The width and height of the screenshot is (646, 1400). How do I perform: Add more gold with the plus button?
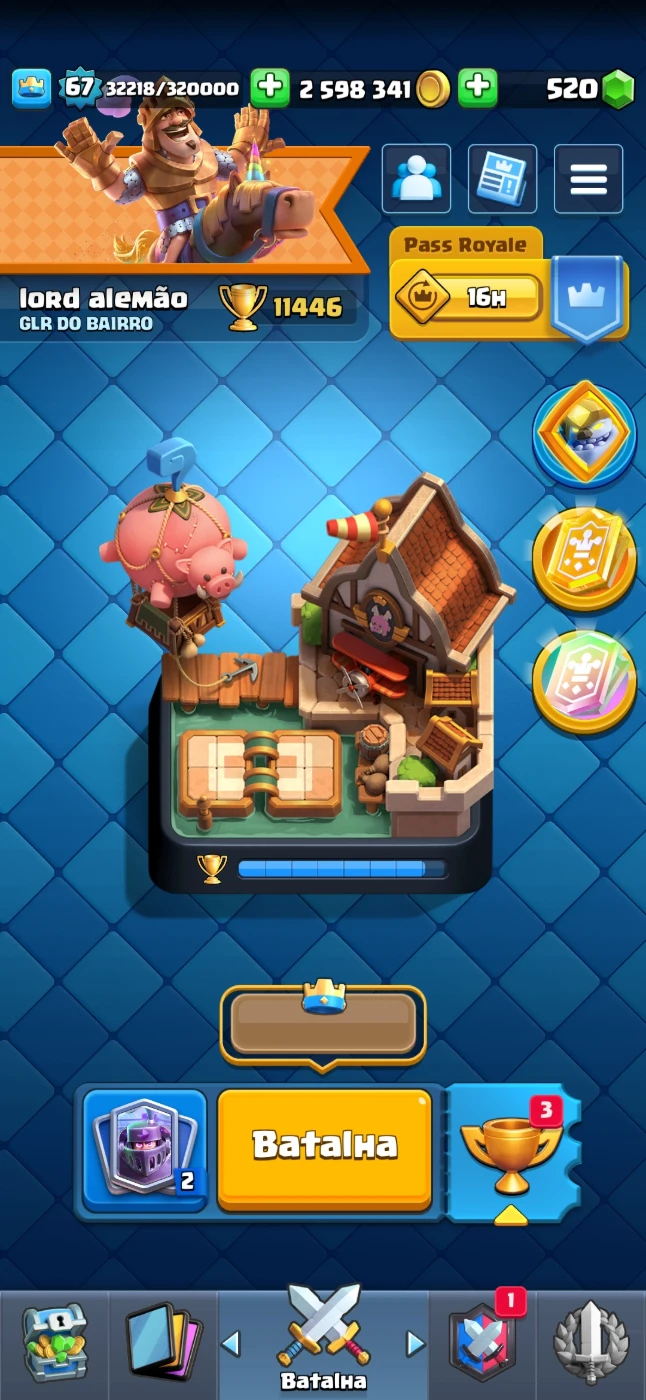[x=478, y=89]
